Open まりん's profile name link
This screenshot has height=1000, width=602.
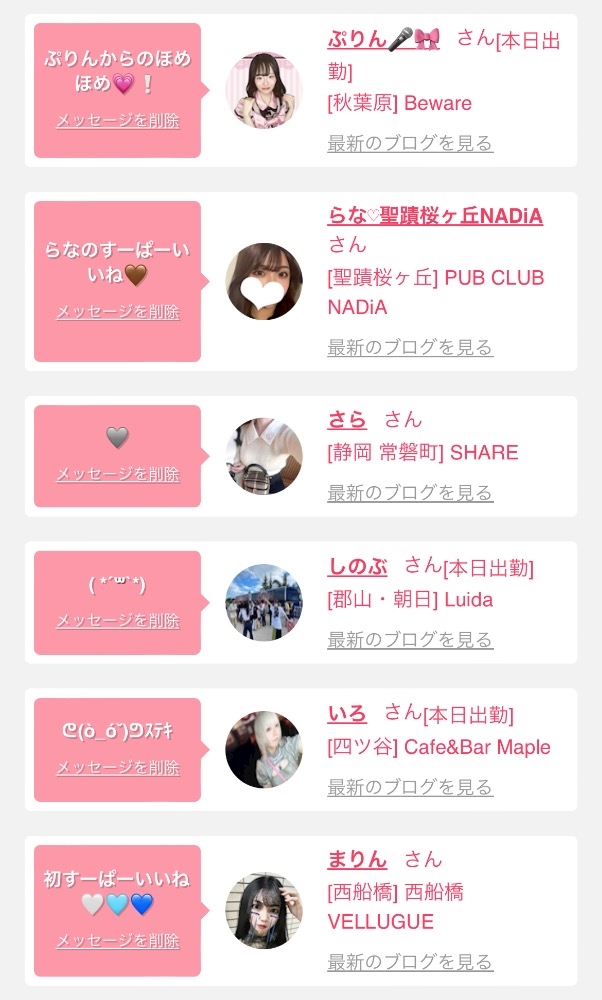coord(357,860)
